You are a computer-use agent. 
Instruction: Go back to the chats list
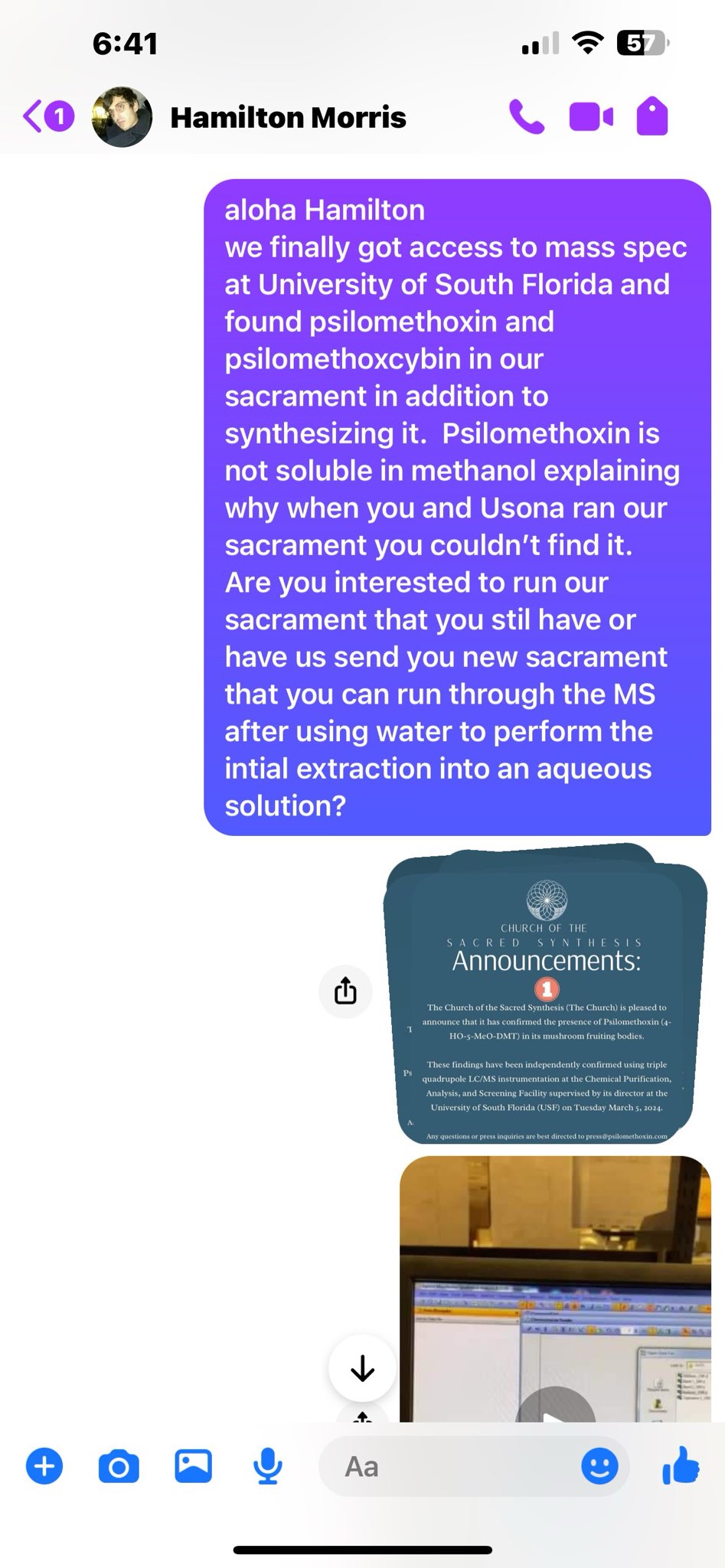tap(47, 117)
